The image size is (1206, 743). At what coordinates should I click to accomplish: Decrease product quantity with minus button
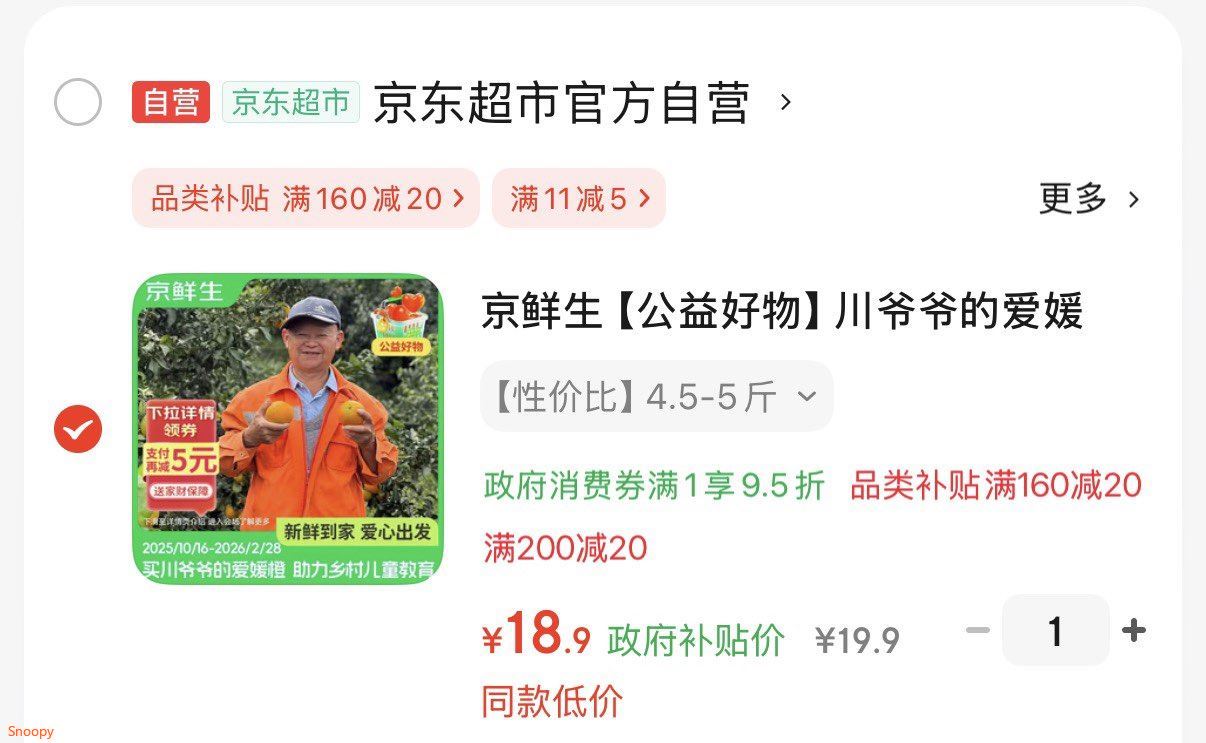click(977, 630)
